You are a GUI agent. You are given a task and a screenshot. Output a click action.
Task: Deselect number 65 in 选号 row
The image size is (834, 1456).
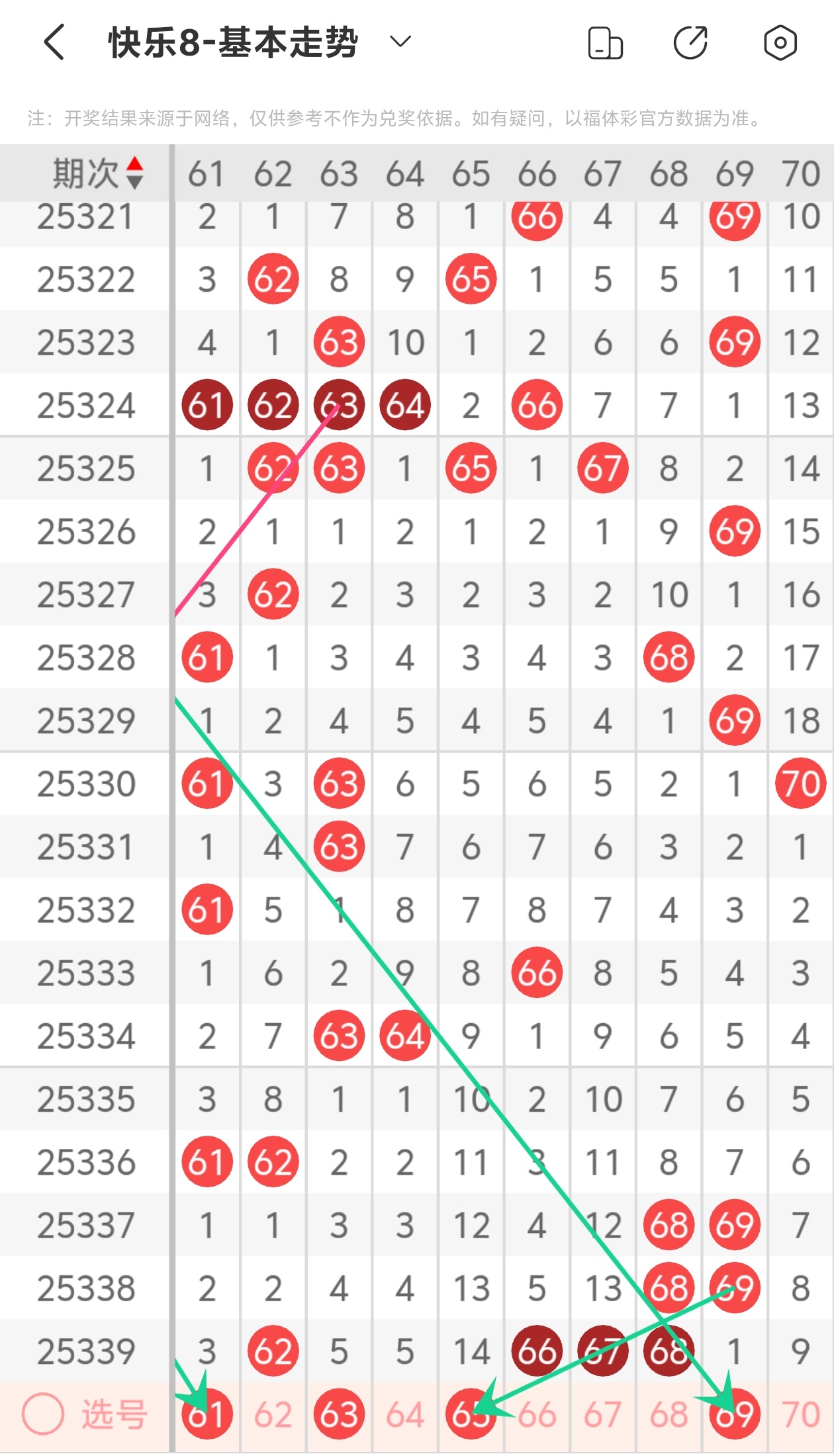[x=471, y=1414]
